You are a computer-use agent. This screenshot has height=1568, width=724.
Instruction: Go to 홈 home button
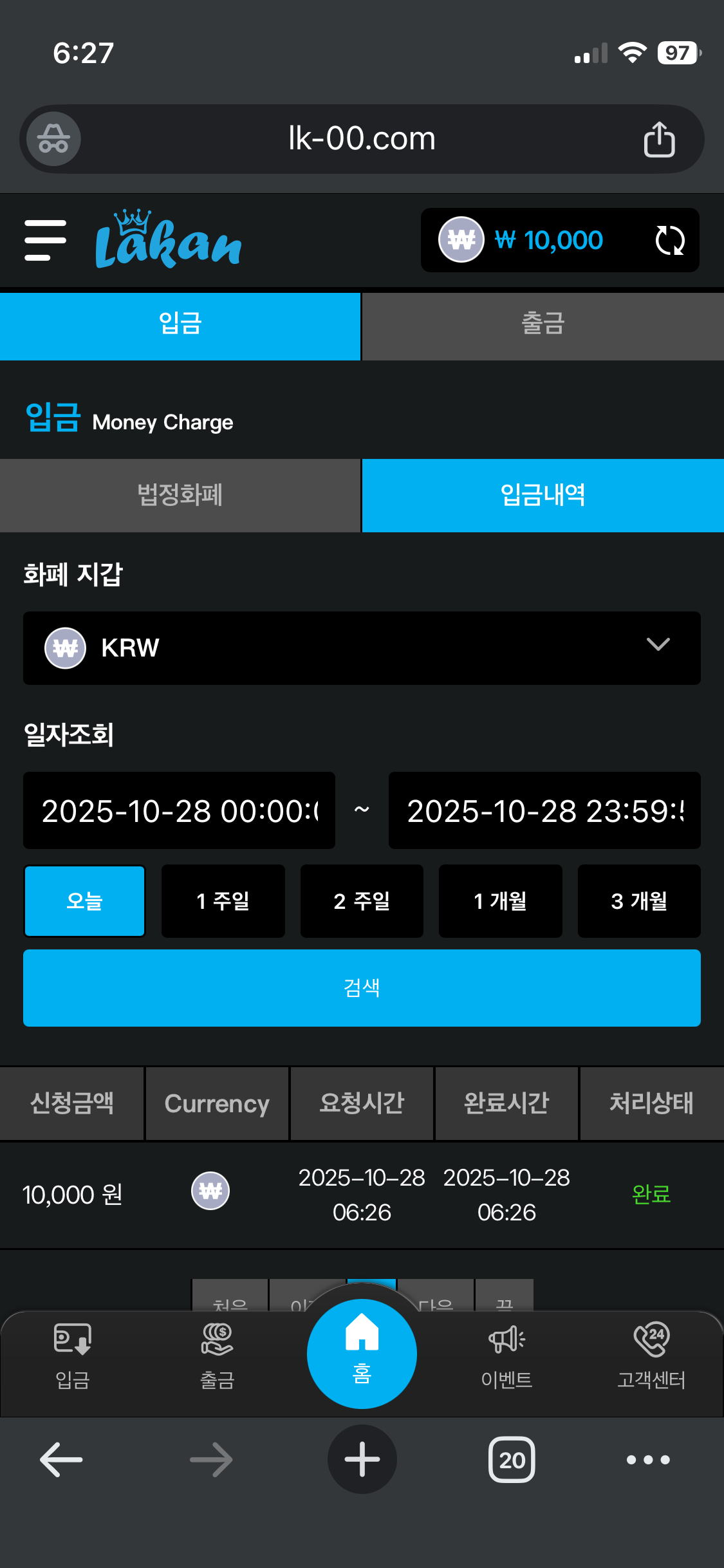click(x=362, y=1354)
